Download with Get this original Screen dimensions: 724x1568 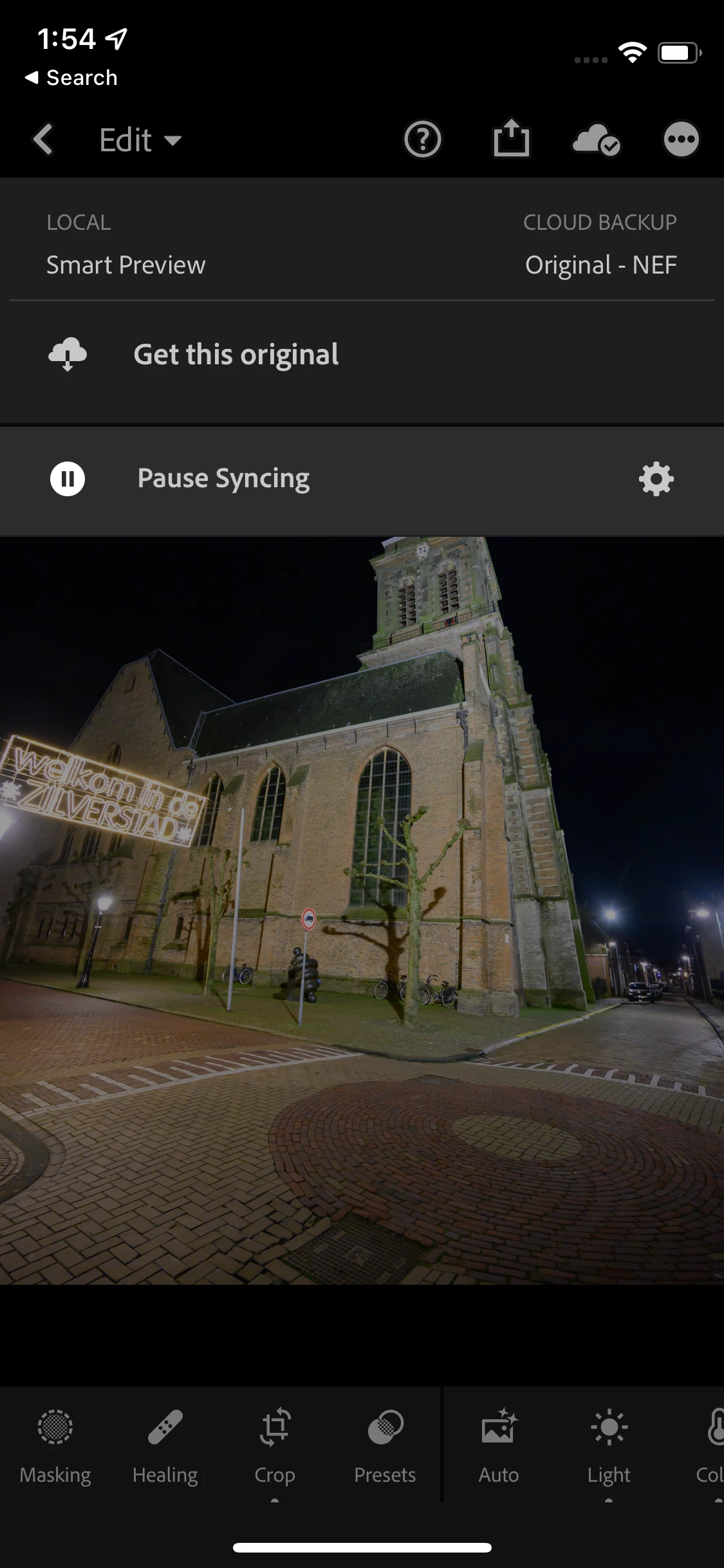tap(236, 355)
